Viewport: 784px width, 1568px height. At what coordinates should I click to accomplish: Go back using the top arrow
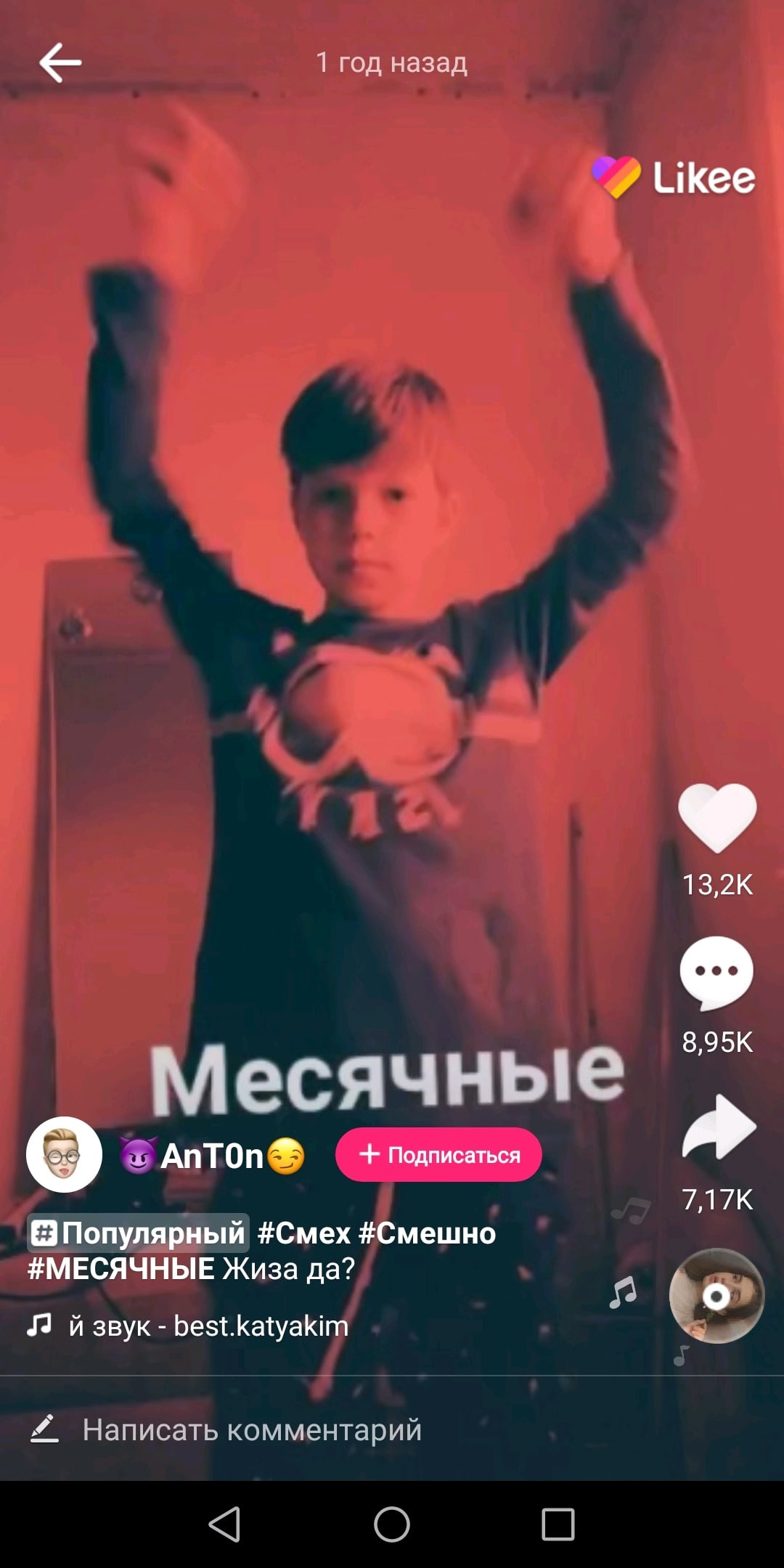coord(60,63)
